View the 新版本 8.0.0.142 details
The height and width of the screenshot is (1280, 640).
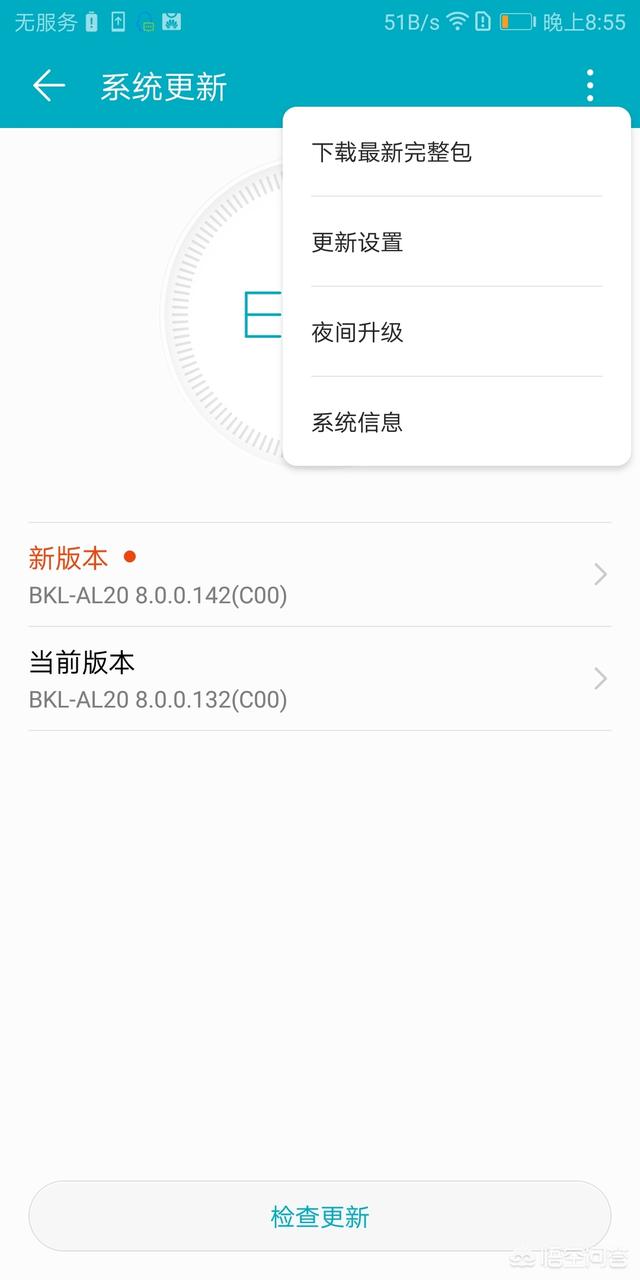pyautogui.click(x=320, y=575)
